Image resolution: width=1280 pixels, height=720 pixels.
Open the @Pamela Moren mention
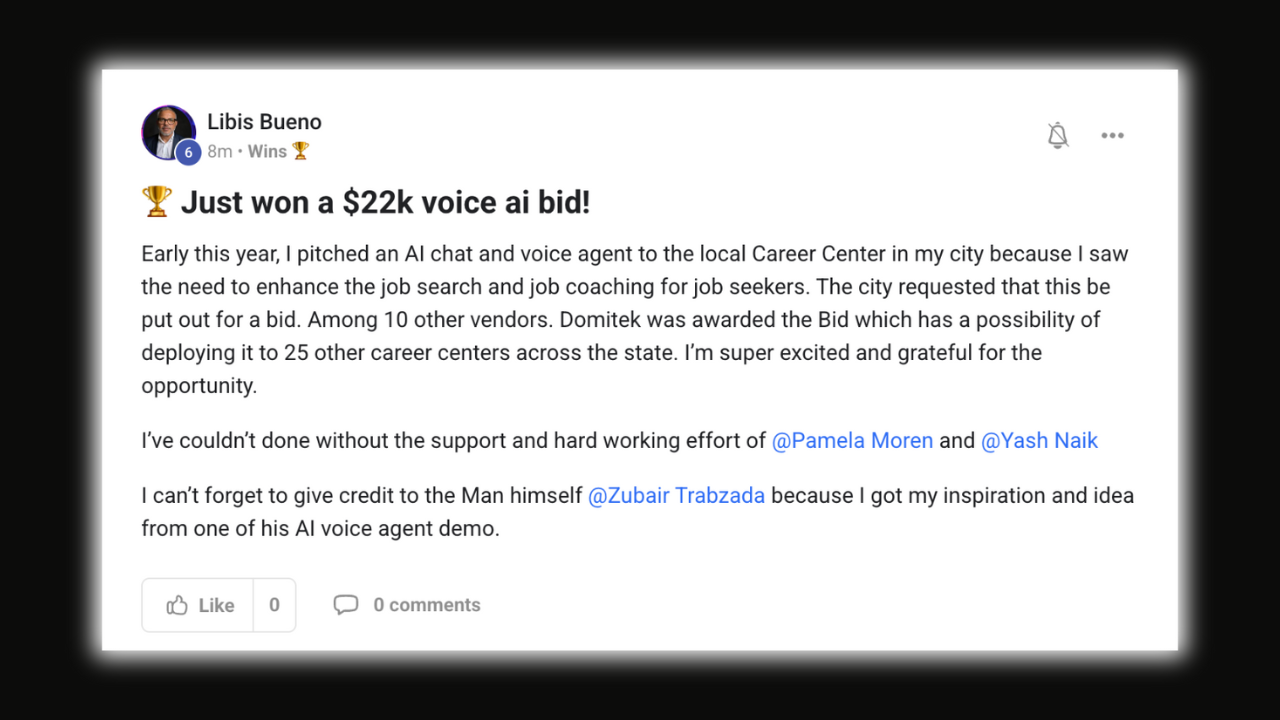pyautogui.click(x=852, y=440)
